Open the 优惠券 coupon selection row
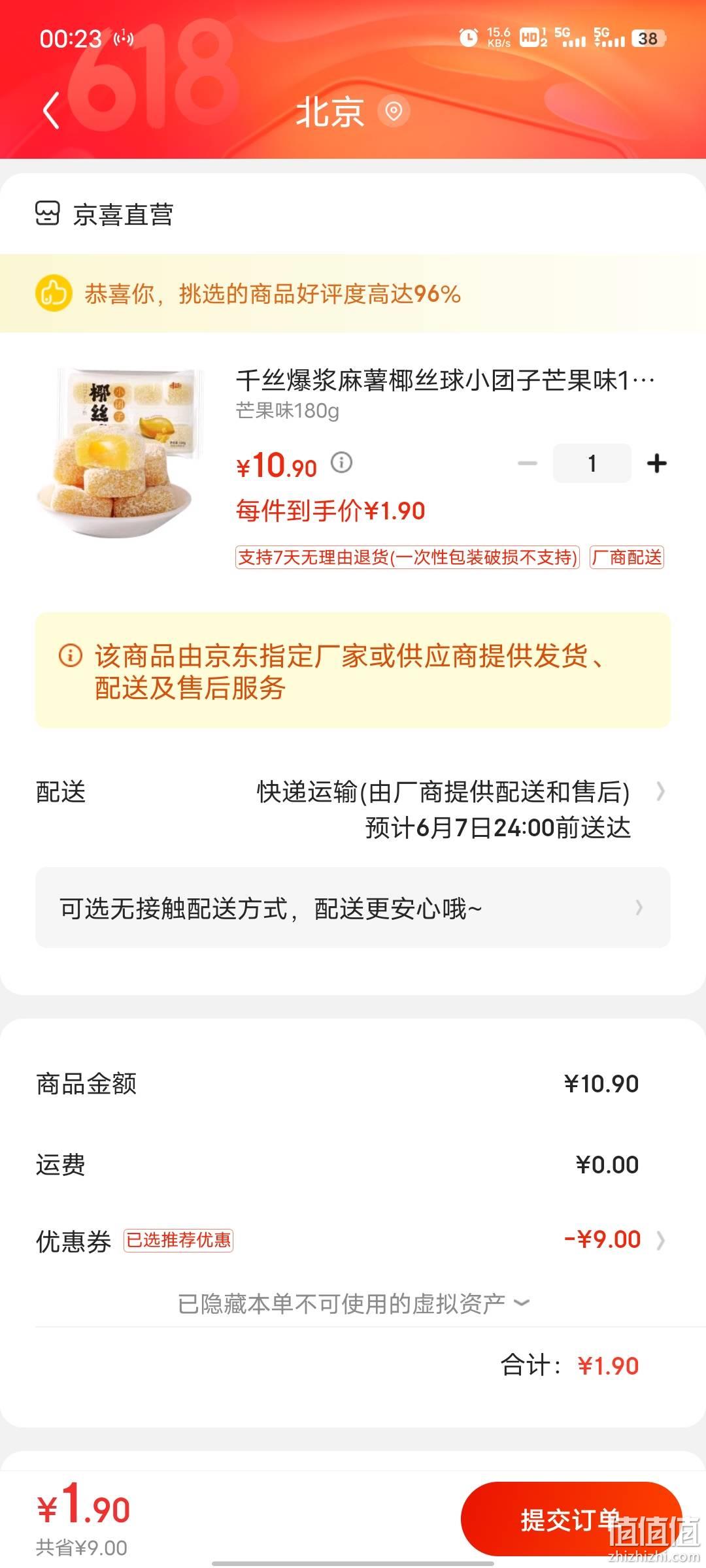The image size is (706, 1568). (x=353, y=1240)
